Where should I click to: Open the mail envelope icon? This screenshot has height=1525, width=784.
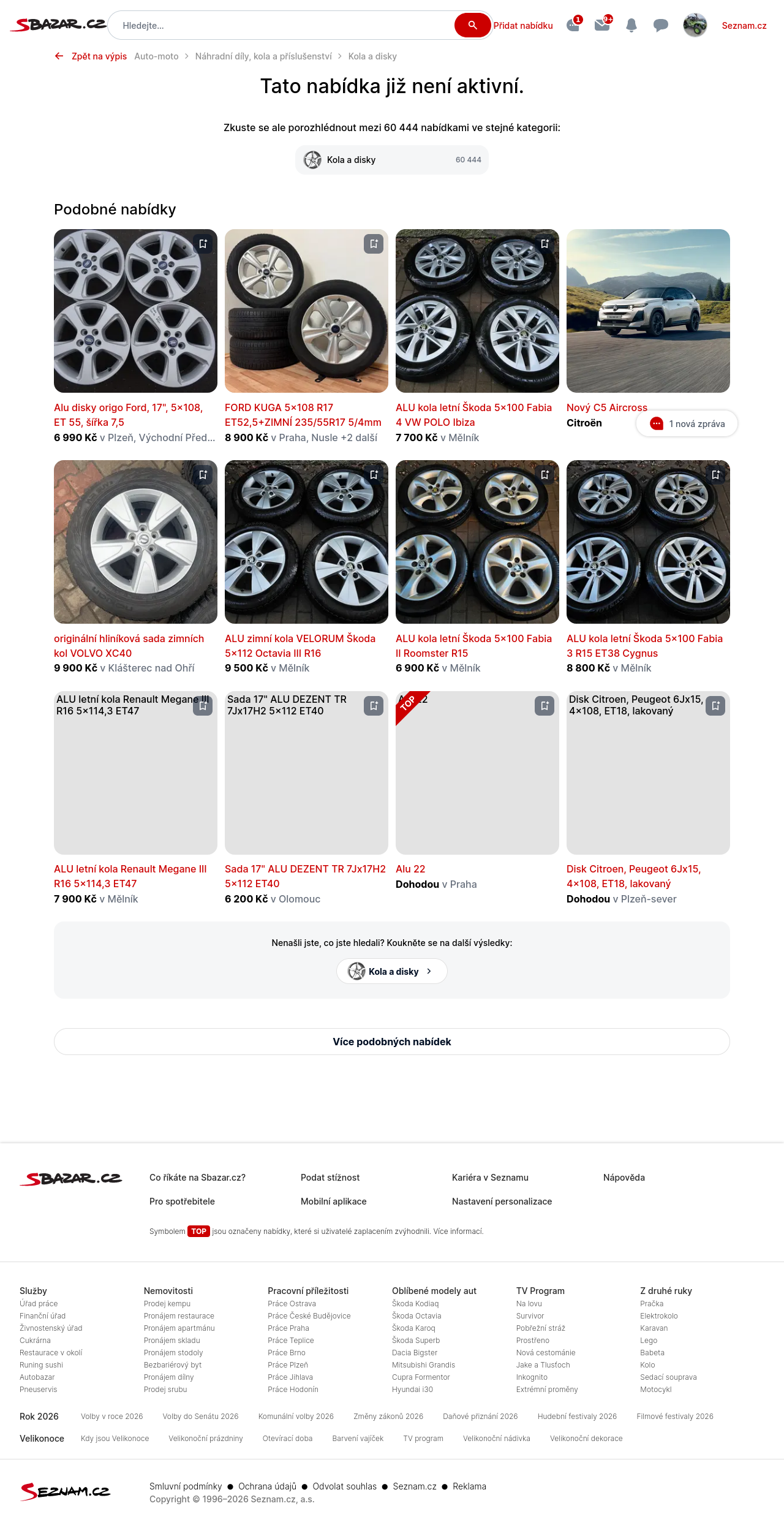pos(602,26)
